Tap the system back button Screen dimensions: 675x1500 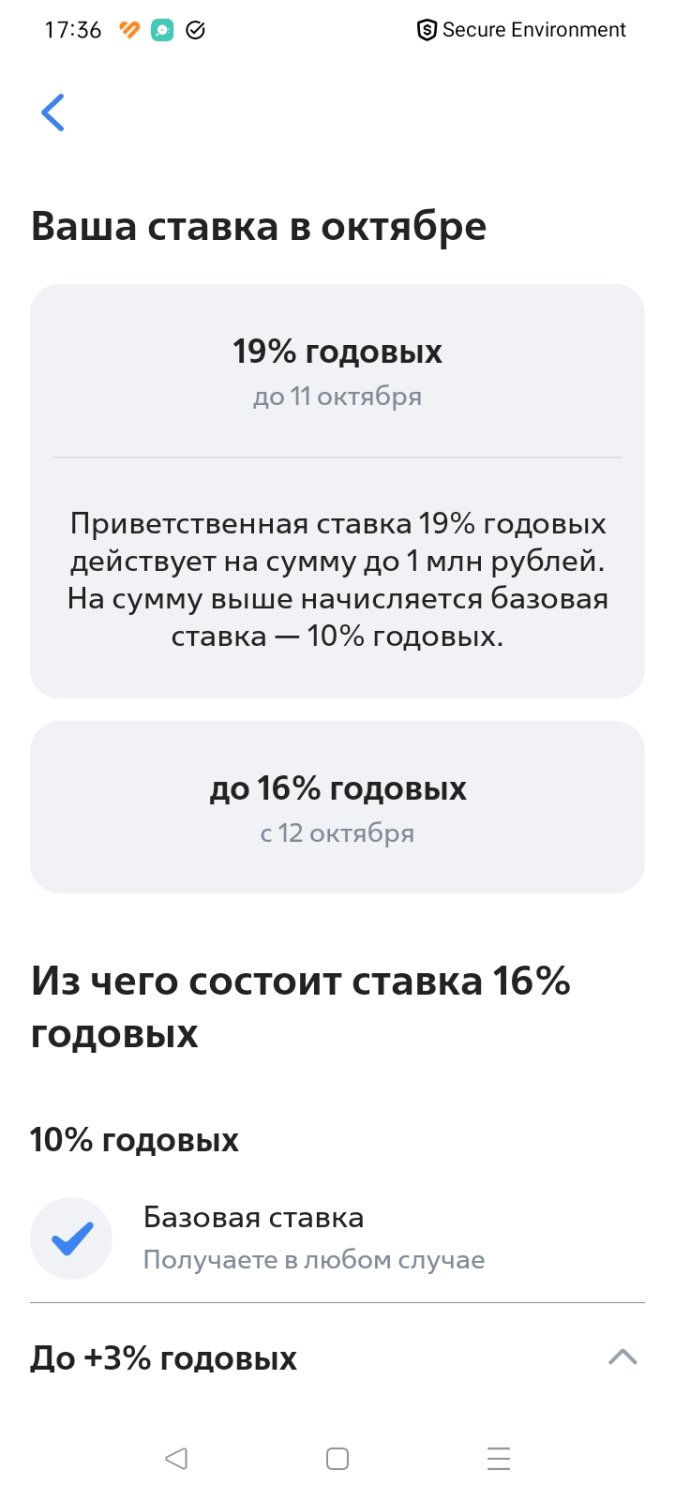(176, 1458)
